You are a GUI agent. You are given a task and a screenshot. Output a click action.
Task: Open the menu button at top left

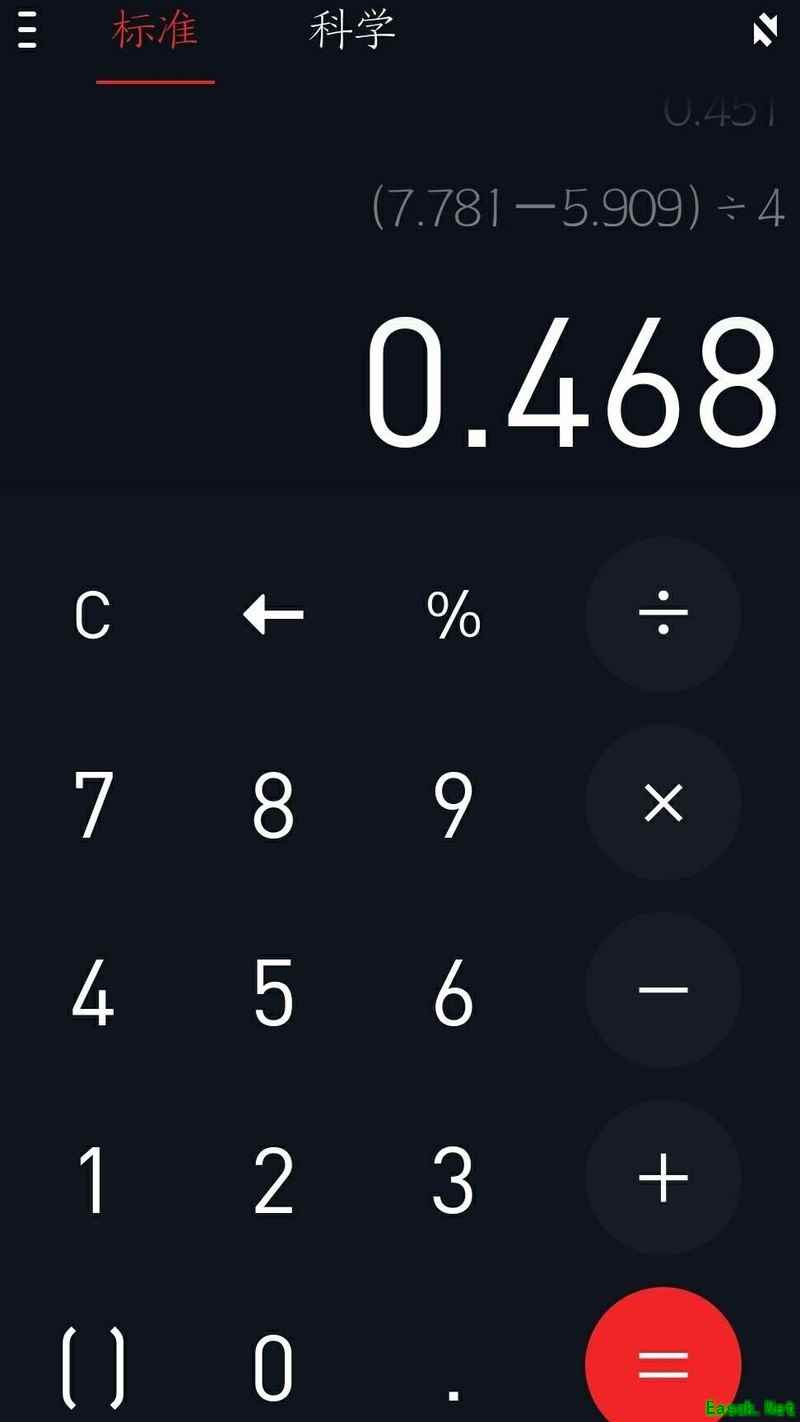[x=27, y=30]
